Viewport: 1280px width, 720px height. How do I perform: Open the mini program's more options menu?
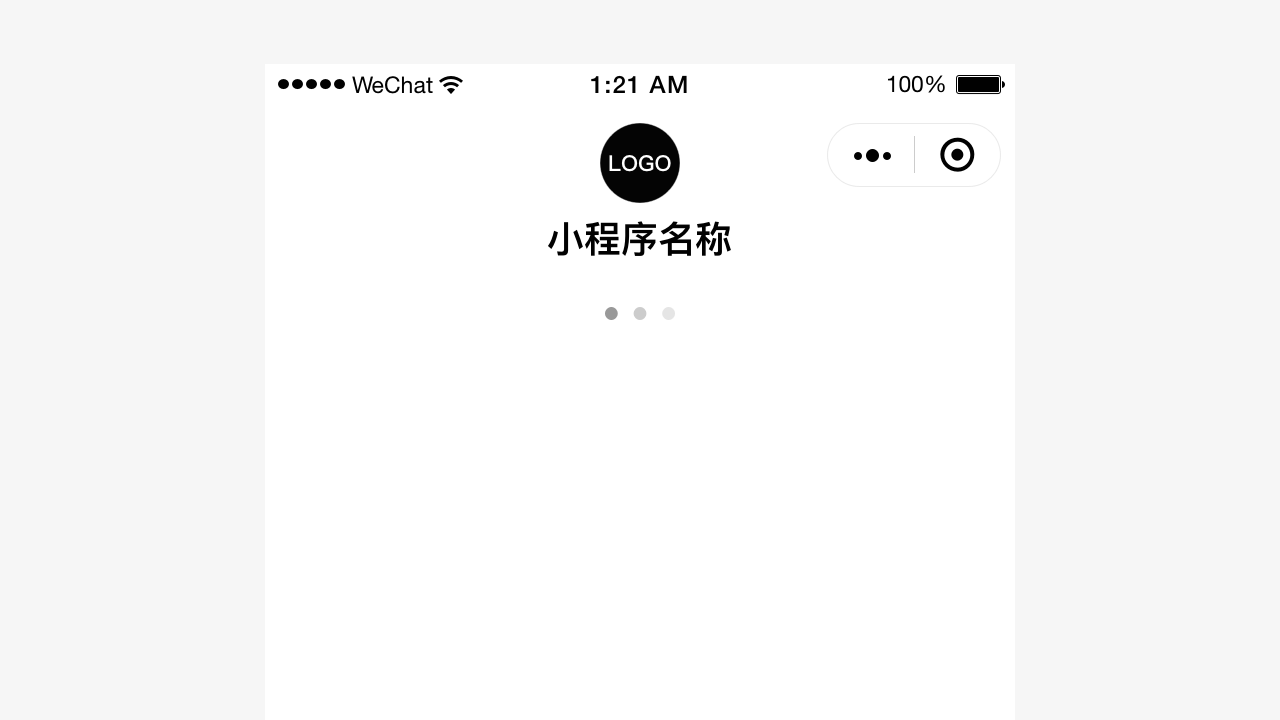tap(872, 156)
